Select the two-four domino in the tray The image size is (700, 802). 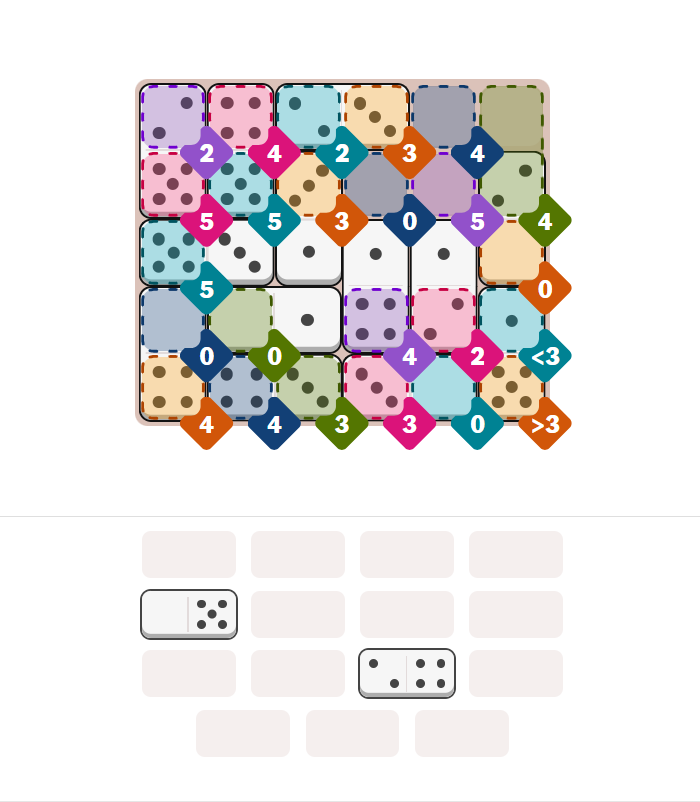pos(407,673)
